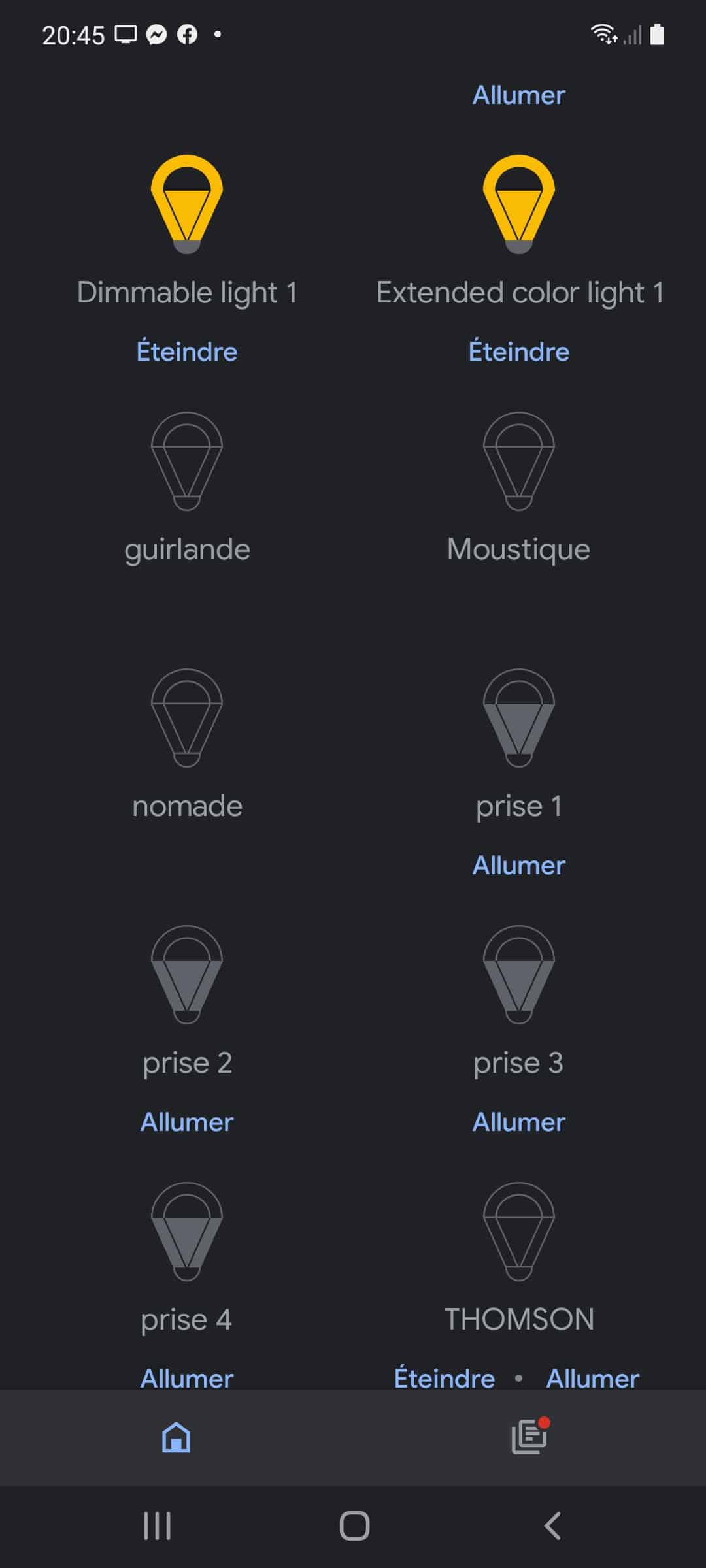Screen dimensions: 706x1568
Task: Go back with the system back button
Action: (x=552, y=1526)
